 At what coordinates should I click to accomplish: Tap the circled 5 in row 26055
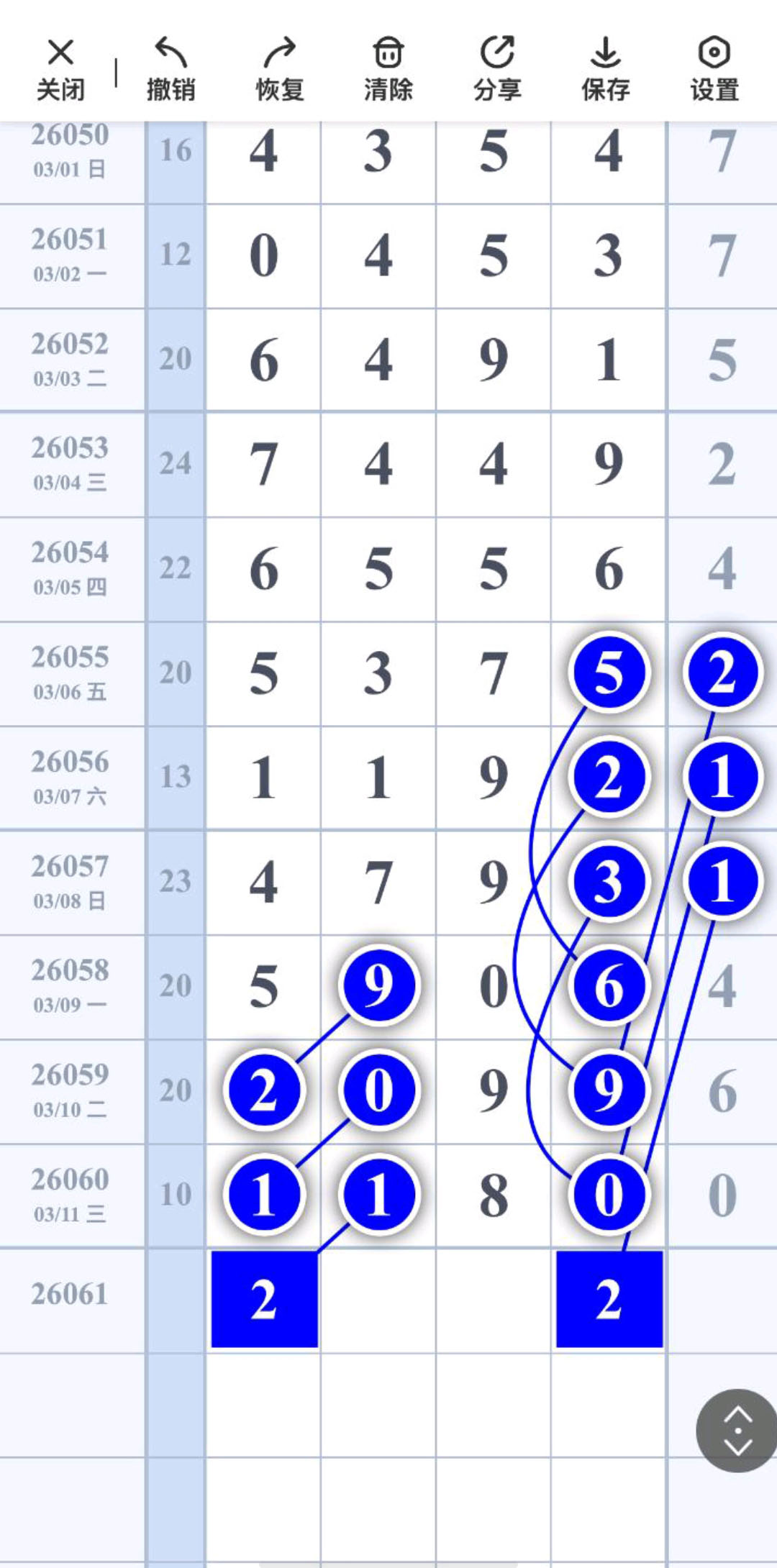[609, 673]
